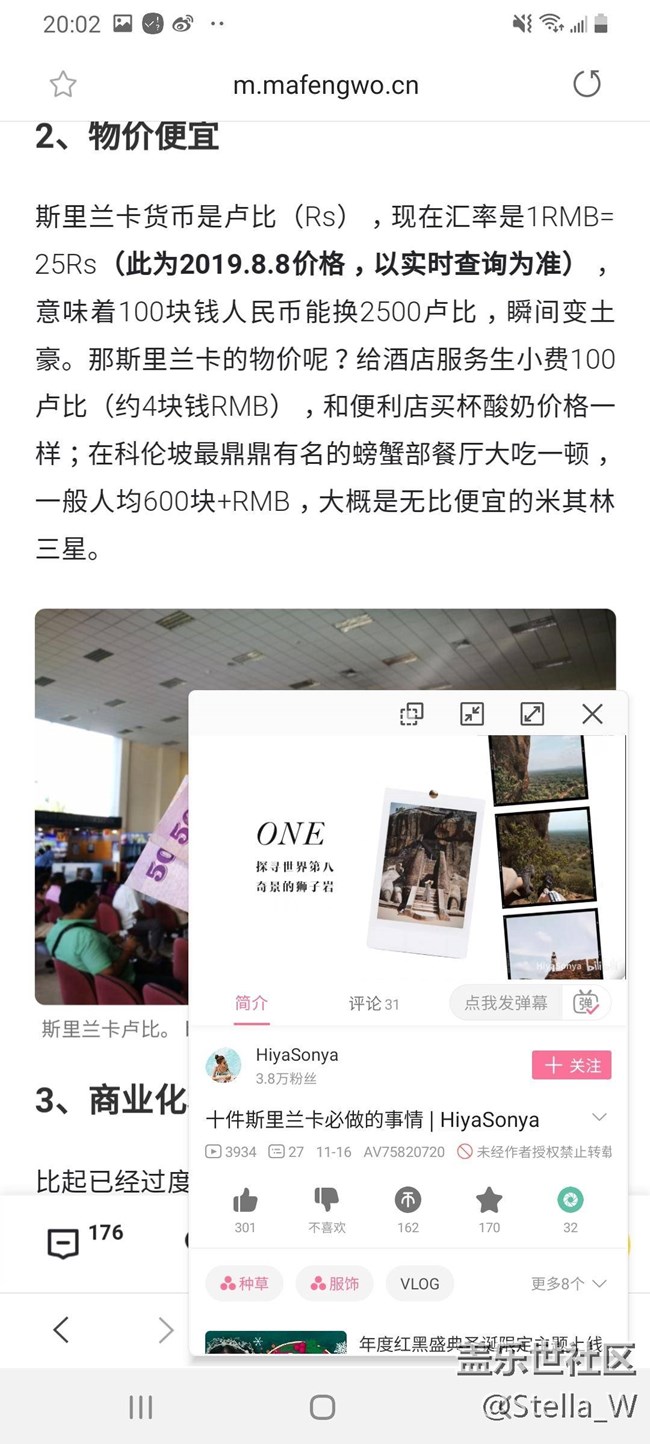Viewport: 650px width, 1444px height.
Task: Open the m.mafengwo.cn address bar
Action: tap(325, 85)
